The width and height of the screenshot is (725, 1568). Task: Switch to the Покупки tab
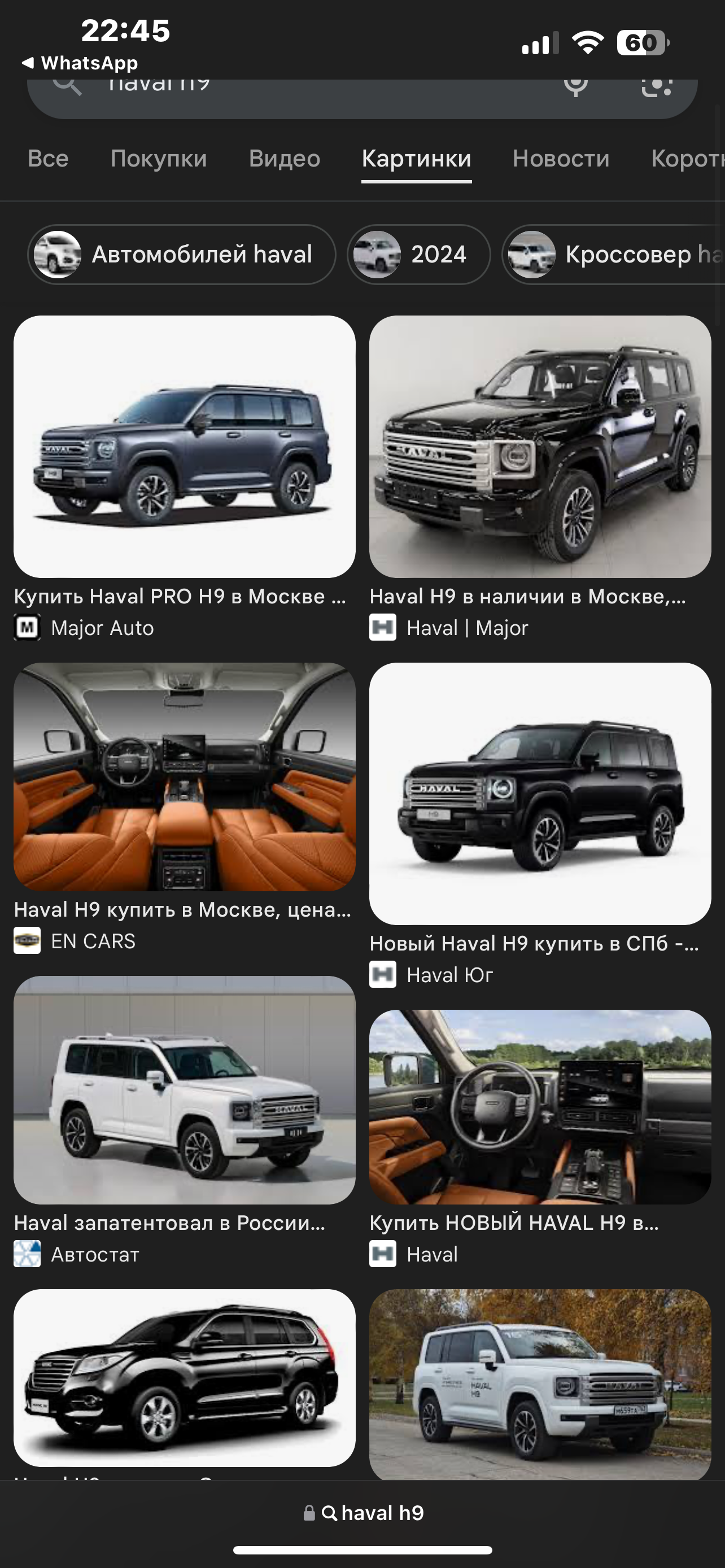point(159,159)
